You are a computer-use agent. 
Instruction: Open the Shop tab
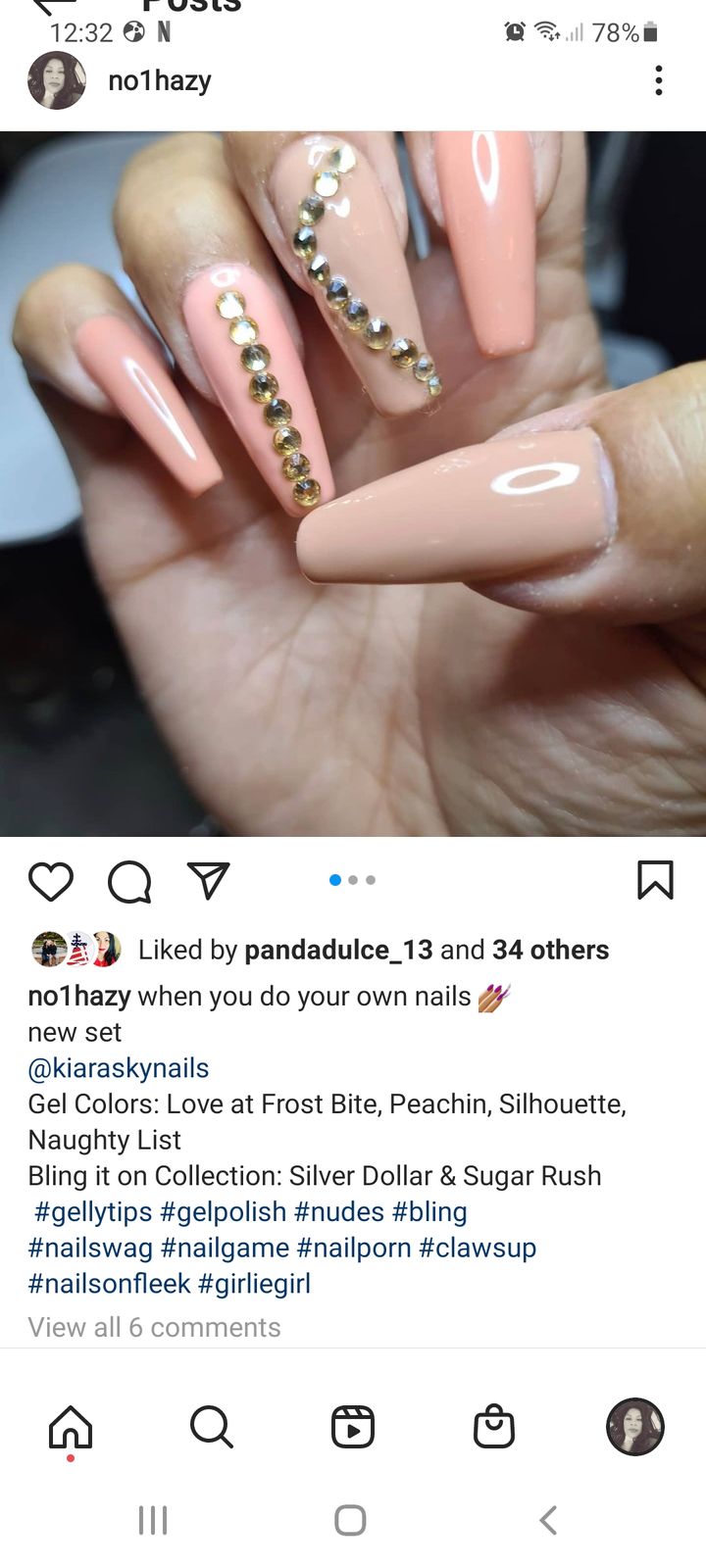(x=494, y=1427)
